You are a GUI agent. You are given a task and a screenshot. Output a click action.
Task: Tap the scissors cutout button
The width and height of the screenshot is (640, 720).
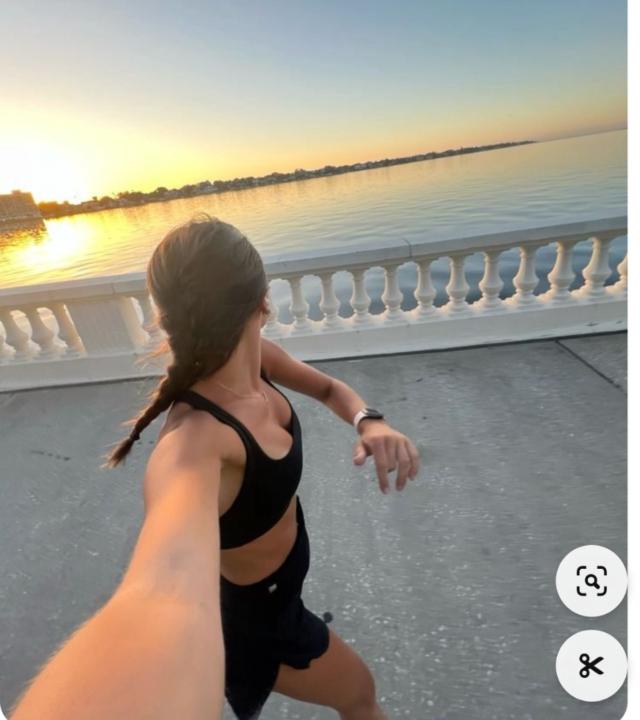[x=591, y=666]
